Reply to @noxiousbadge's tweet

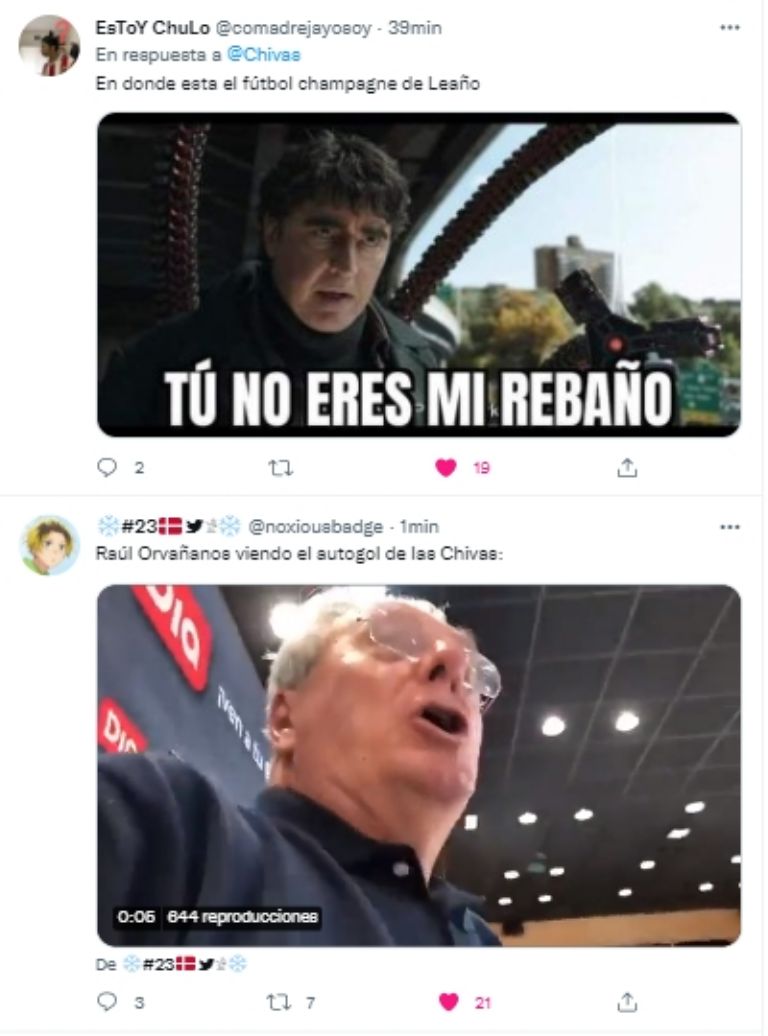click(x=107, y=1001)
